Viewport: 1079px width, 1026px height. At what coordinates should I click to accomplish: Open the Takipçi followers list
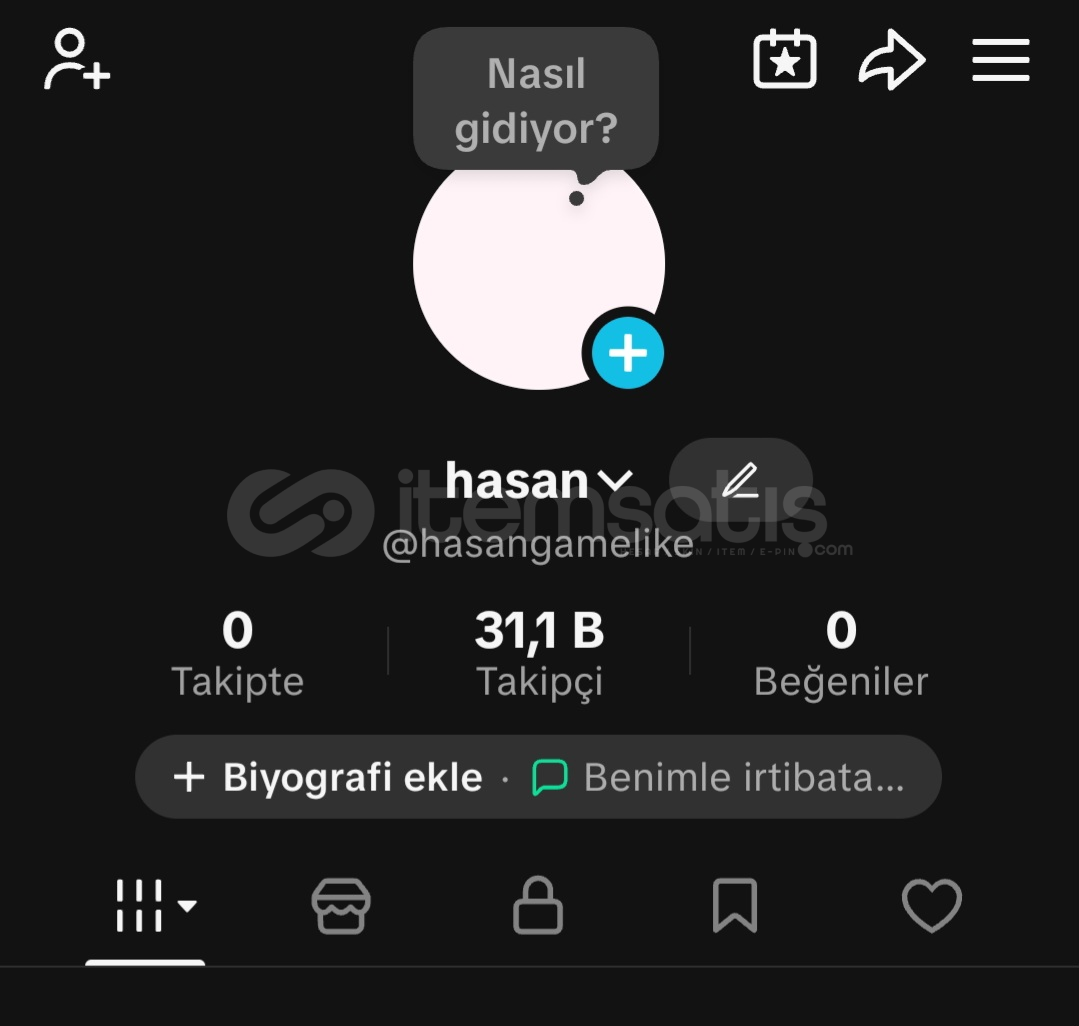coord(539,654)
